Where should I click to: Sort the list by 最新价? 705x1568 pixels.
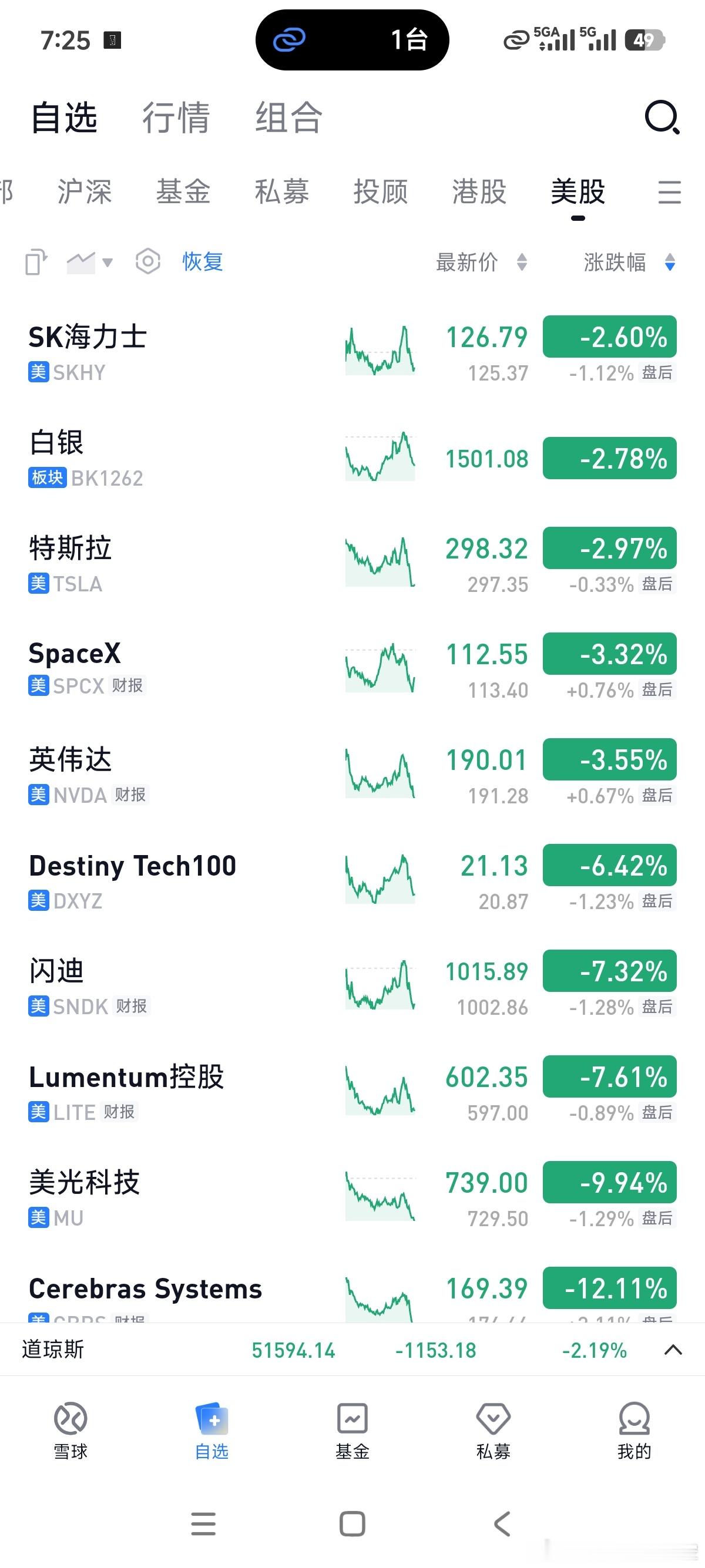coord(481,263)
